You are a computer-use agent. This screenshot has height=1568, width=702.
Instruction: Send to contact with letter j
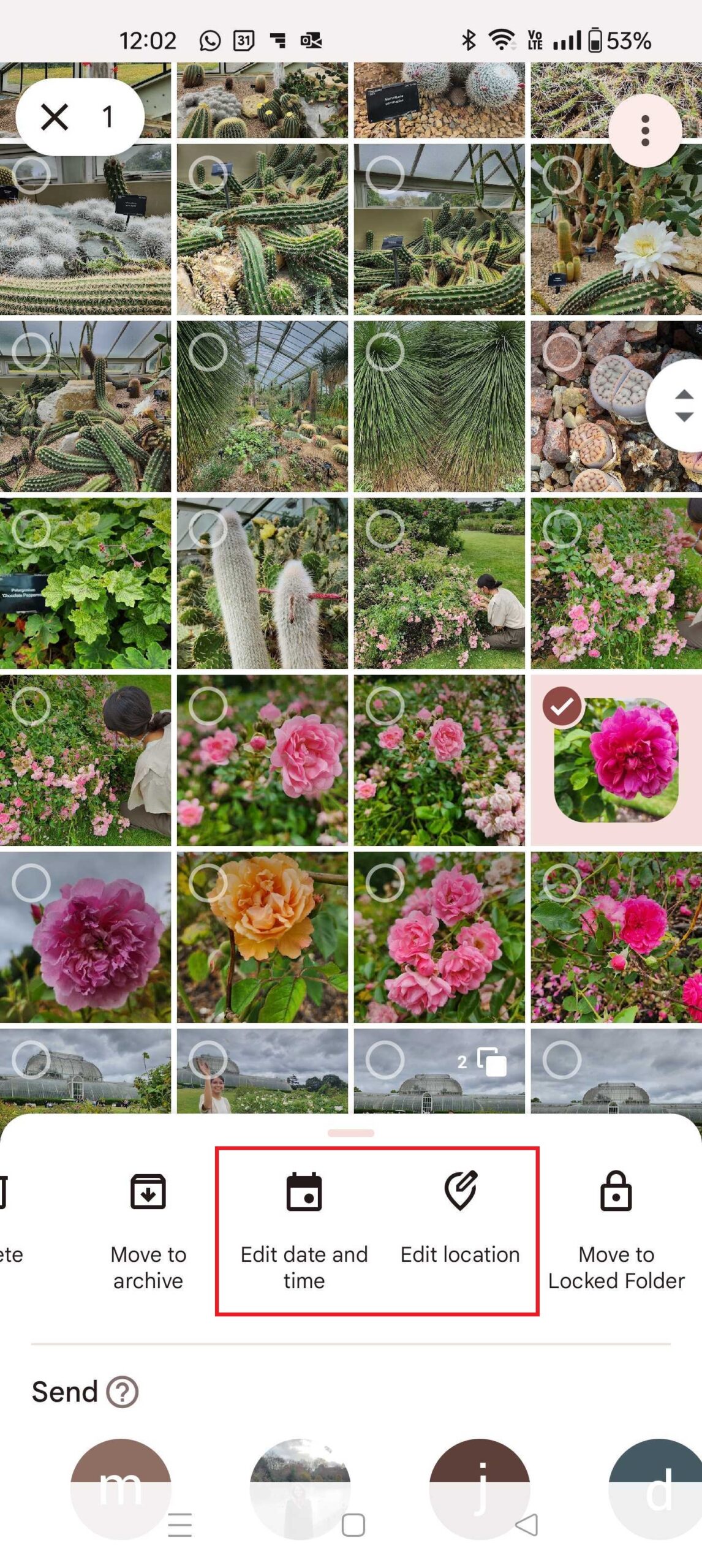click(480, 1488)
